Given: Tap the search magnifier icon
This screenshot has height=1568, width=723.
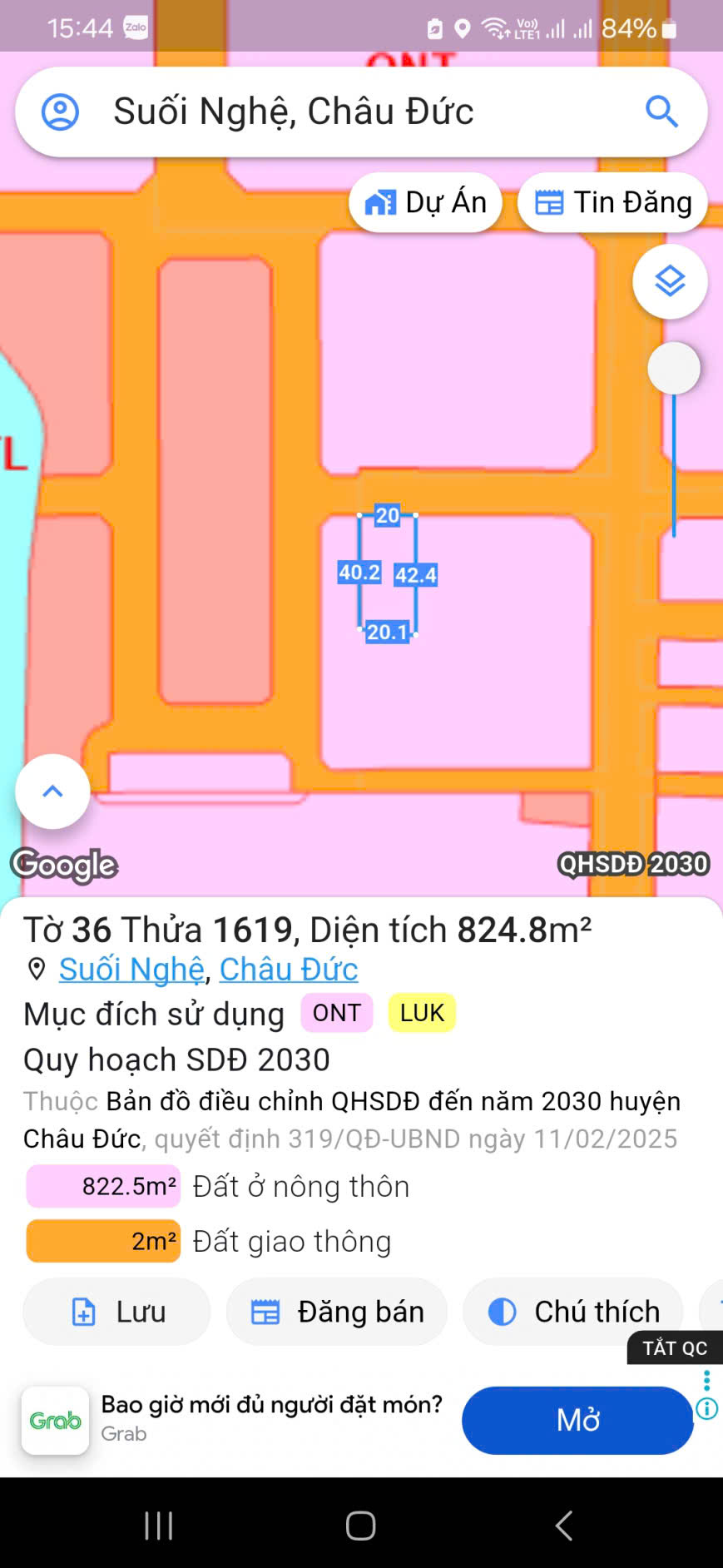Looking at the screenshot, I should click(x=661, y=112).
